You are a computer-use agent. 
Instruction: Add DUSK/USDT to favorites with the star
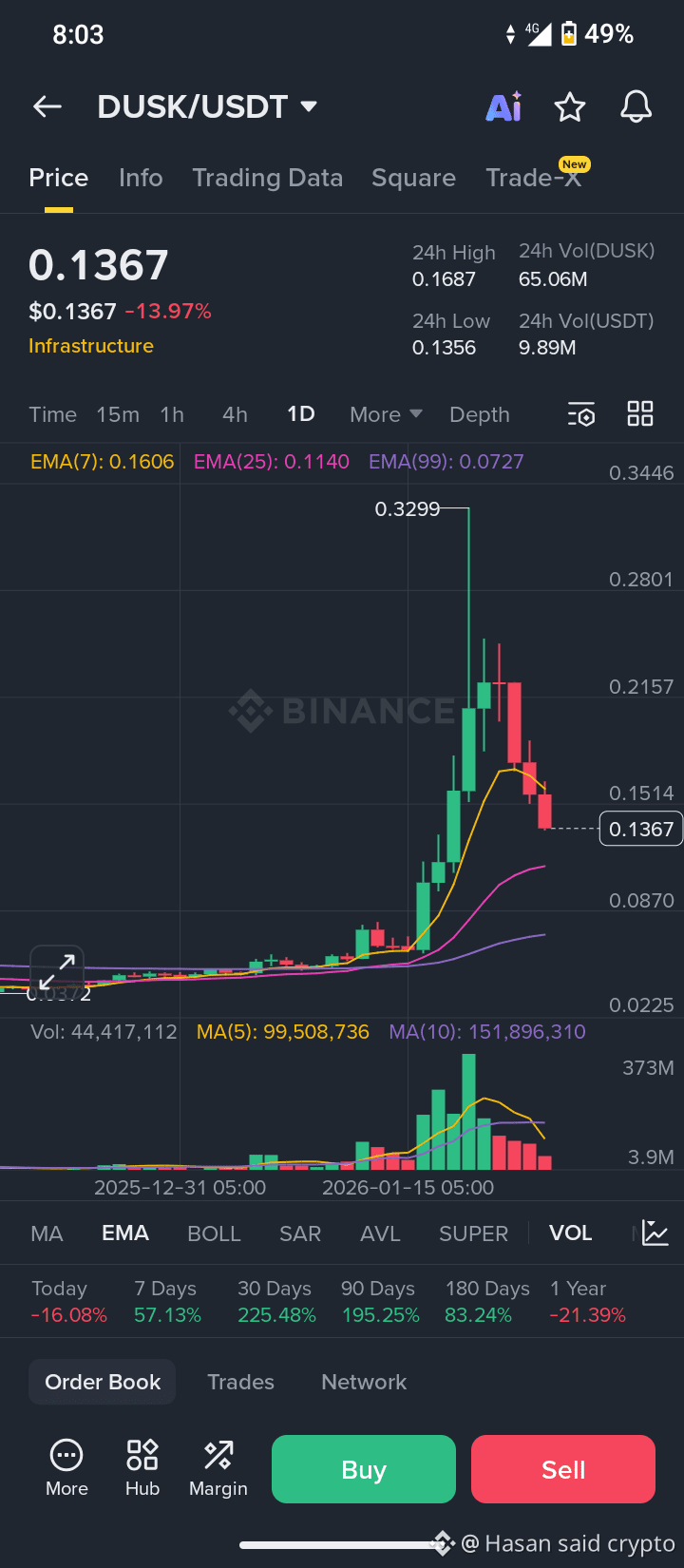point(570,107)
